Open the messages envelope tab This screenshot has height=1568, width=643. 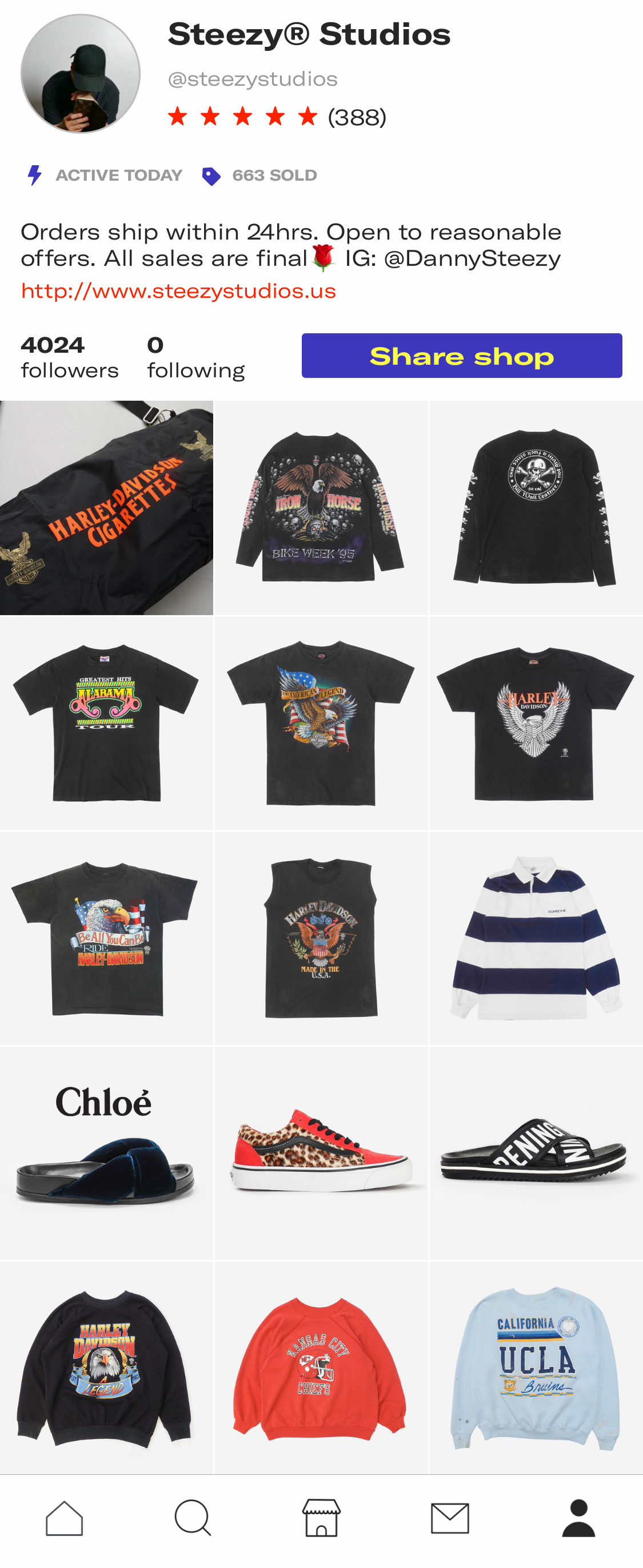[450, 1518]
